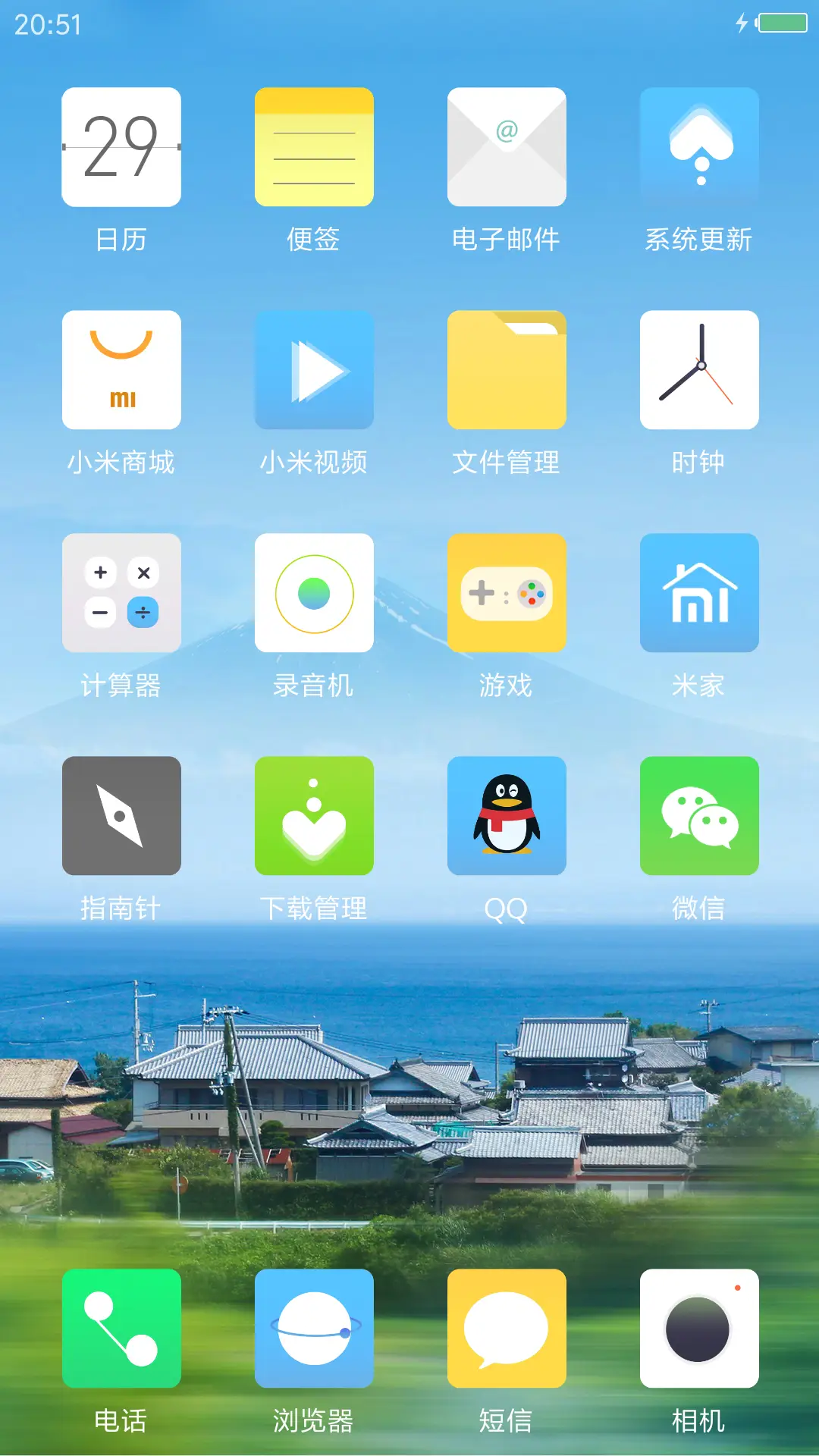
Task: Launch 小米视频 video player
Action: click(x=314, y=369)
